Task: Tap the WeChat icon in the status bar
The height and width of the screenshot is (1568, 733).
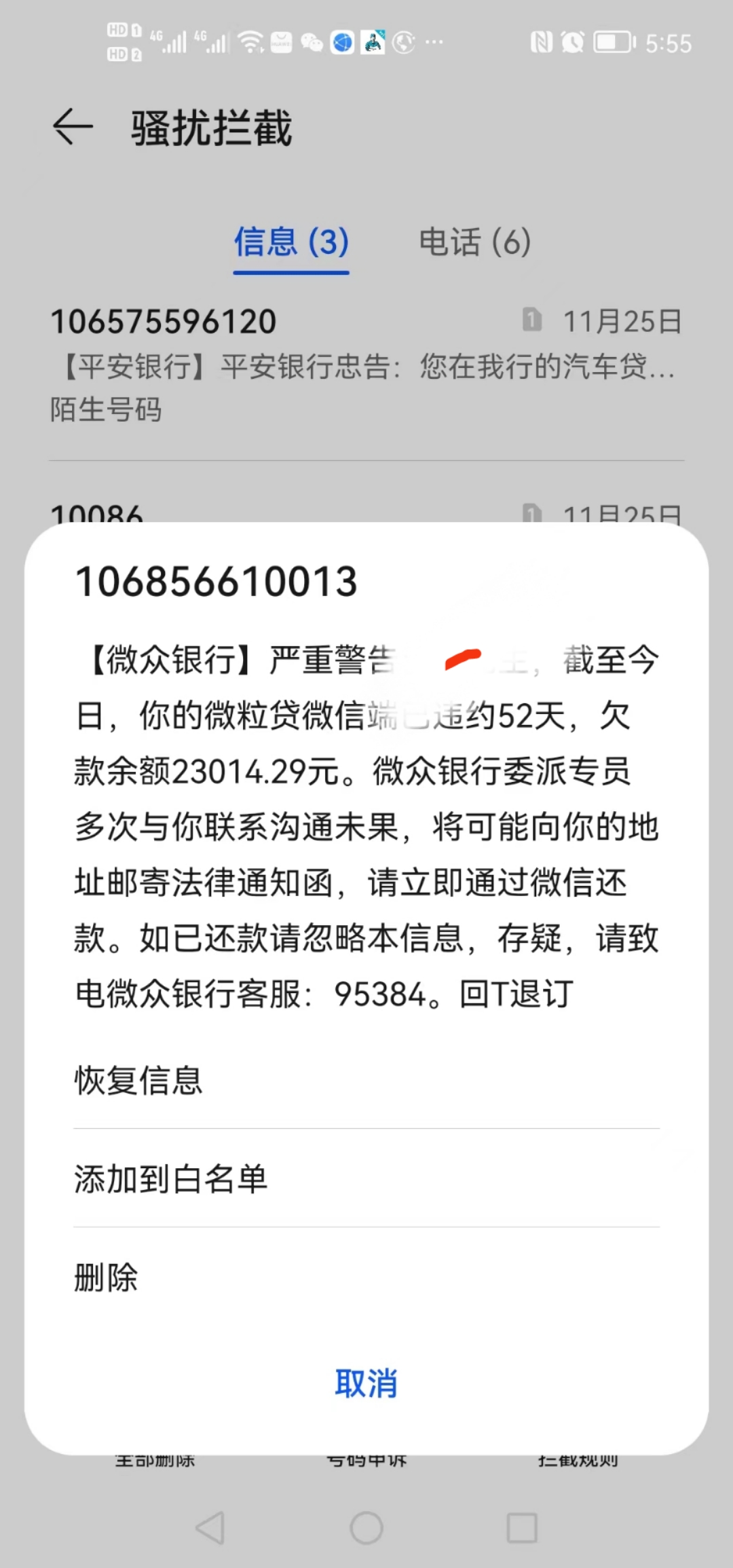Action: point(312,43)
